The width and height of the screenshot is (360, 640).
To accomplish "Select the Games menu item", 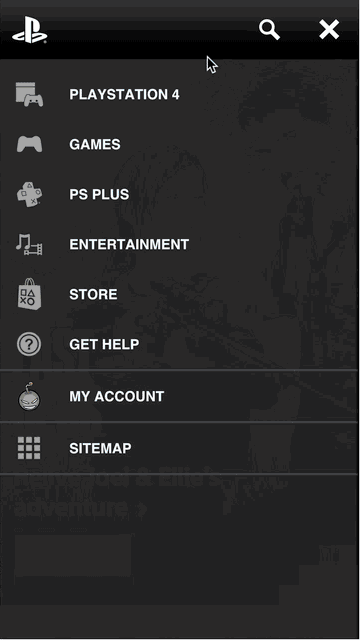I will [x=180, y=144].
